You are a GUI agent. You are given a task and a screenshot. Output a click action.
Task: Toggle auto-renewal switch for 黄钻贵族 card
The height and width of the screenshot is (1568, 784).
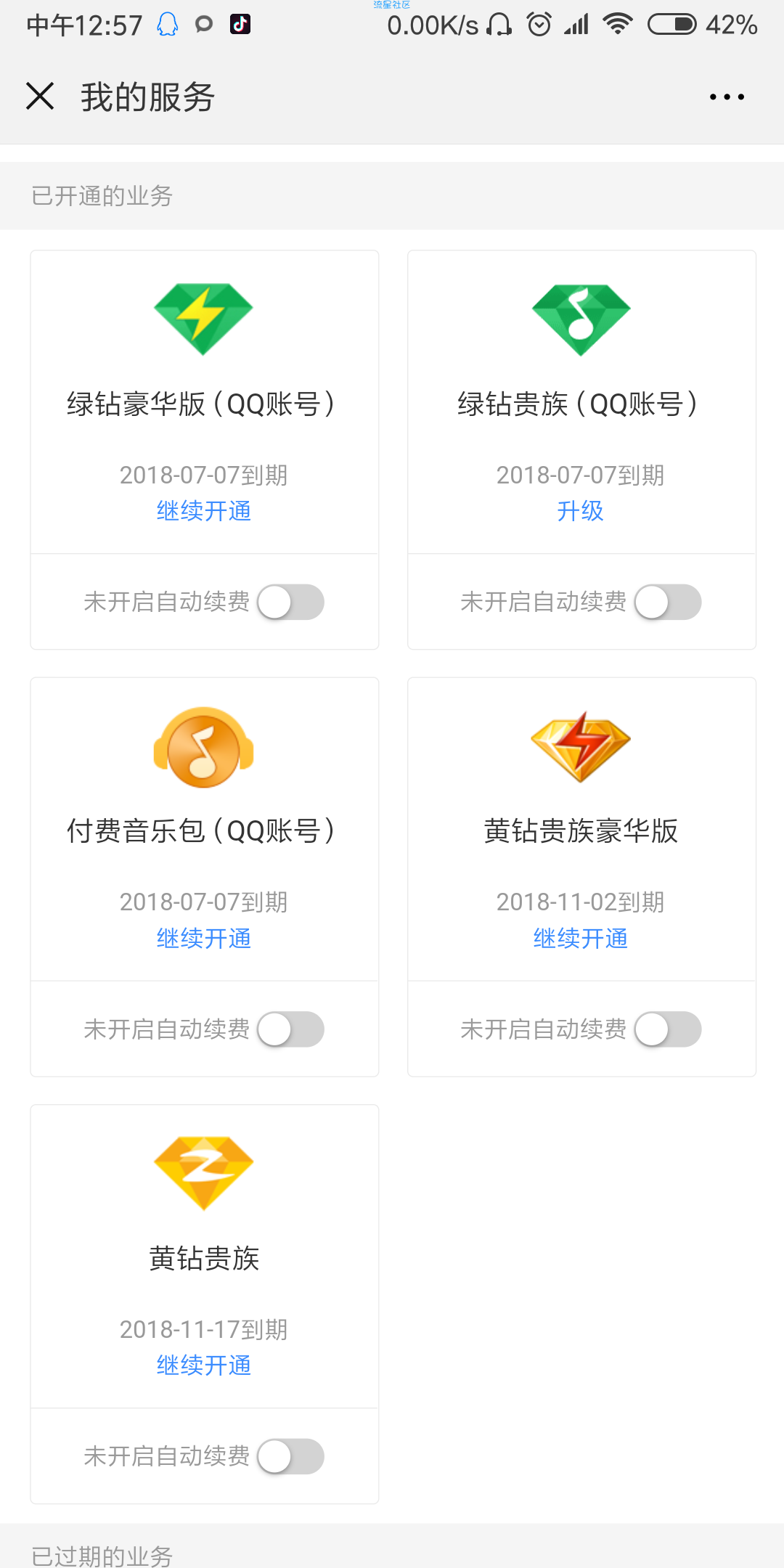290,1455
